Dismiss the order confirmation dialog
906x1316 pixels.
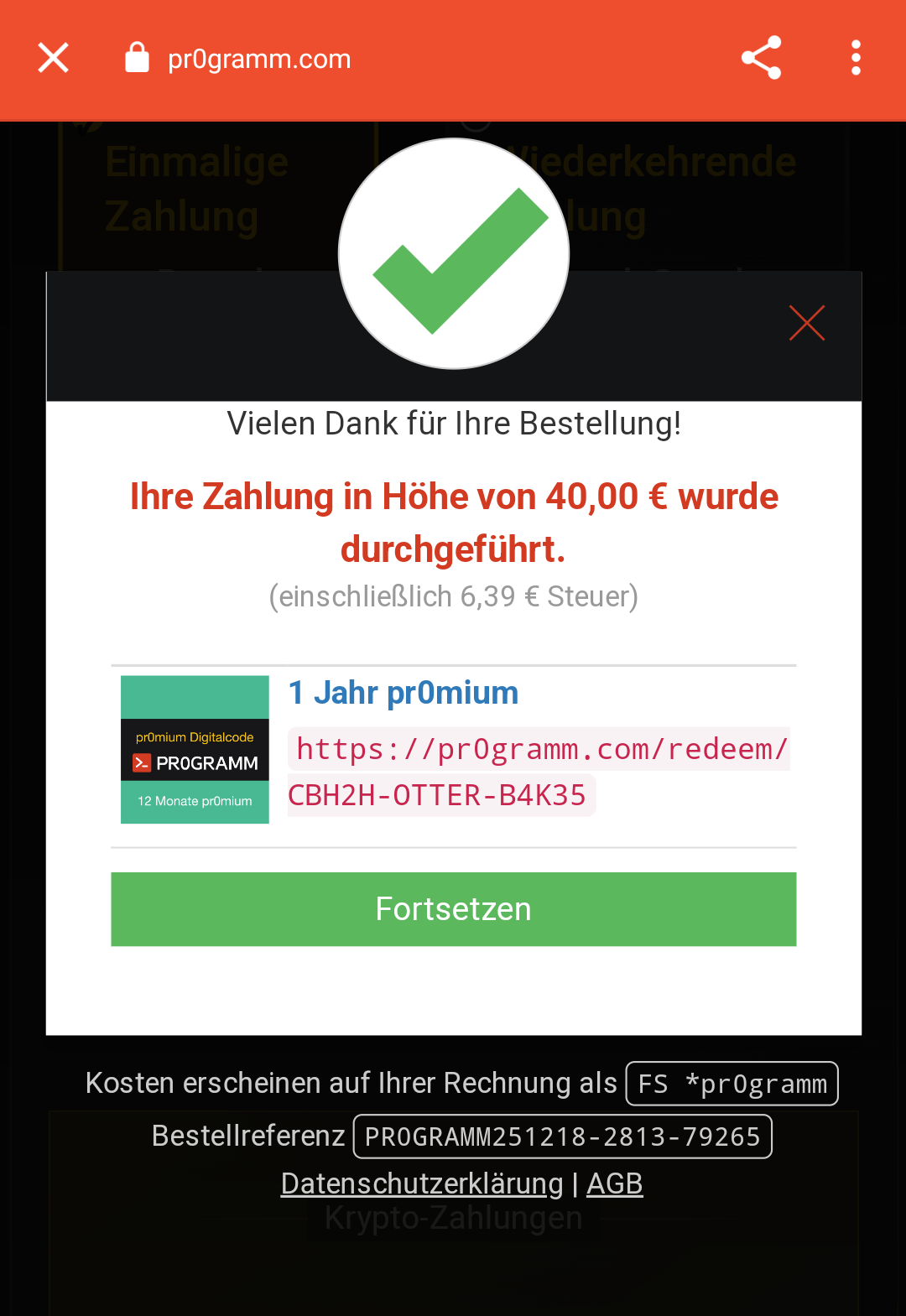[x=806, y=323]
